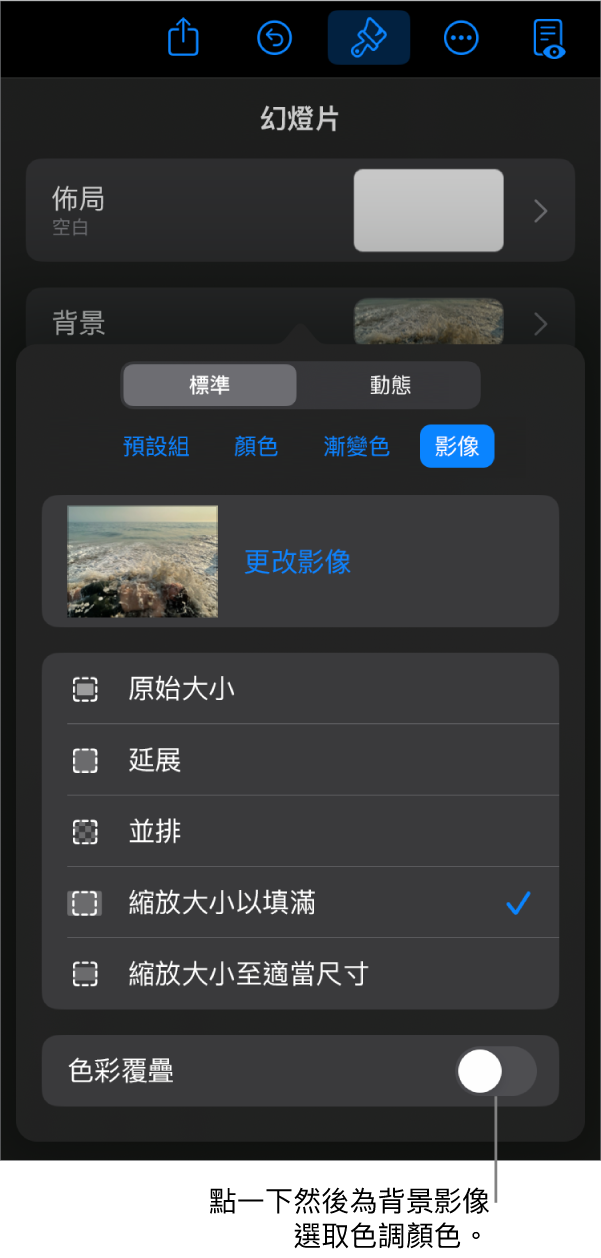Switch to the 動態 segment

(x=390, y=385)
